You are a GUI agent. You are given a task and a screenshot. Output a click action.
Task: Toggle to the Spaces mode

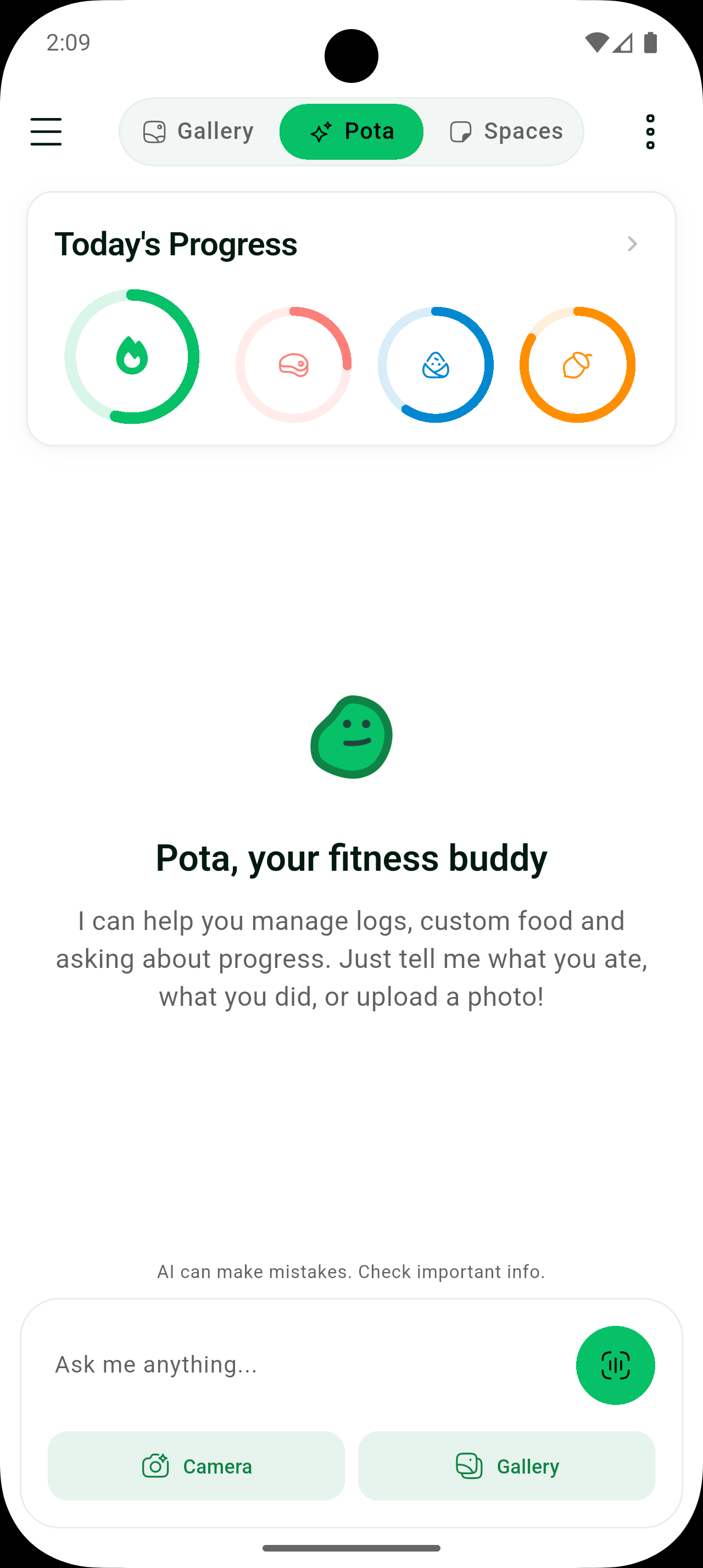point(505,131)
